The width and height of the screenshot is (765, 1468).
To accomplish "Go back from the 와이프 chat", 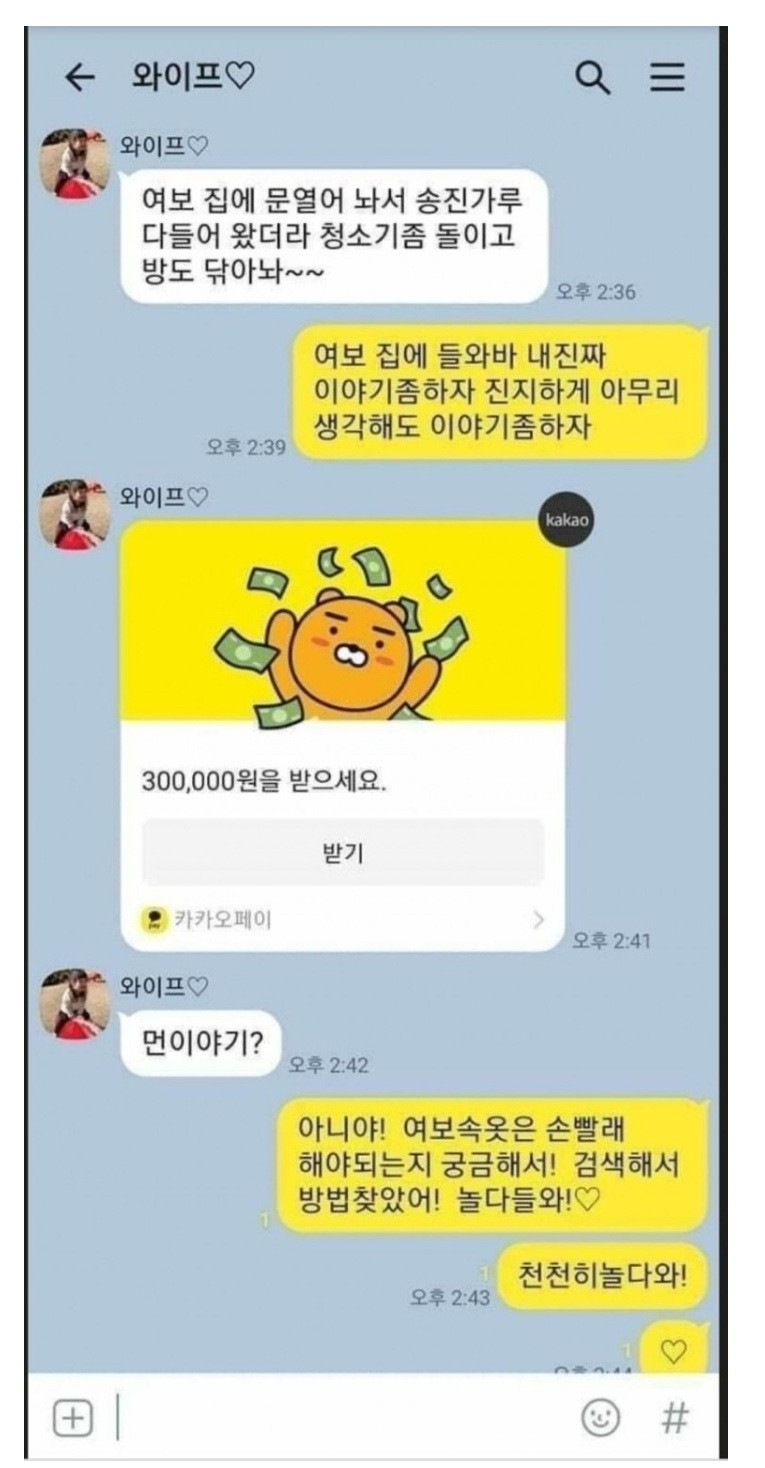I will pos(79,79).
